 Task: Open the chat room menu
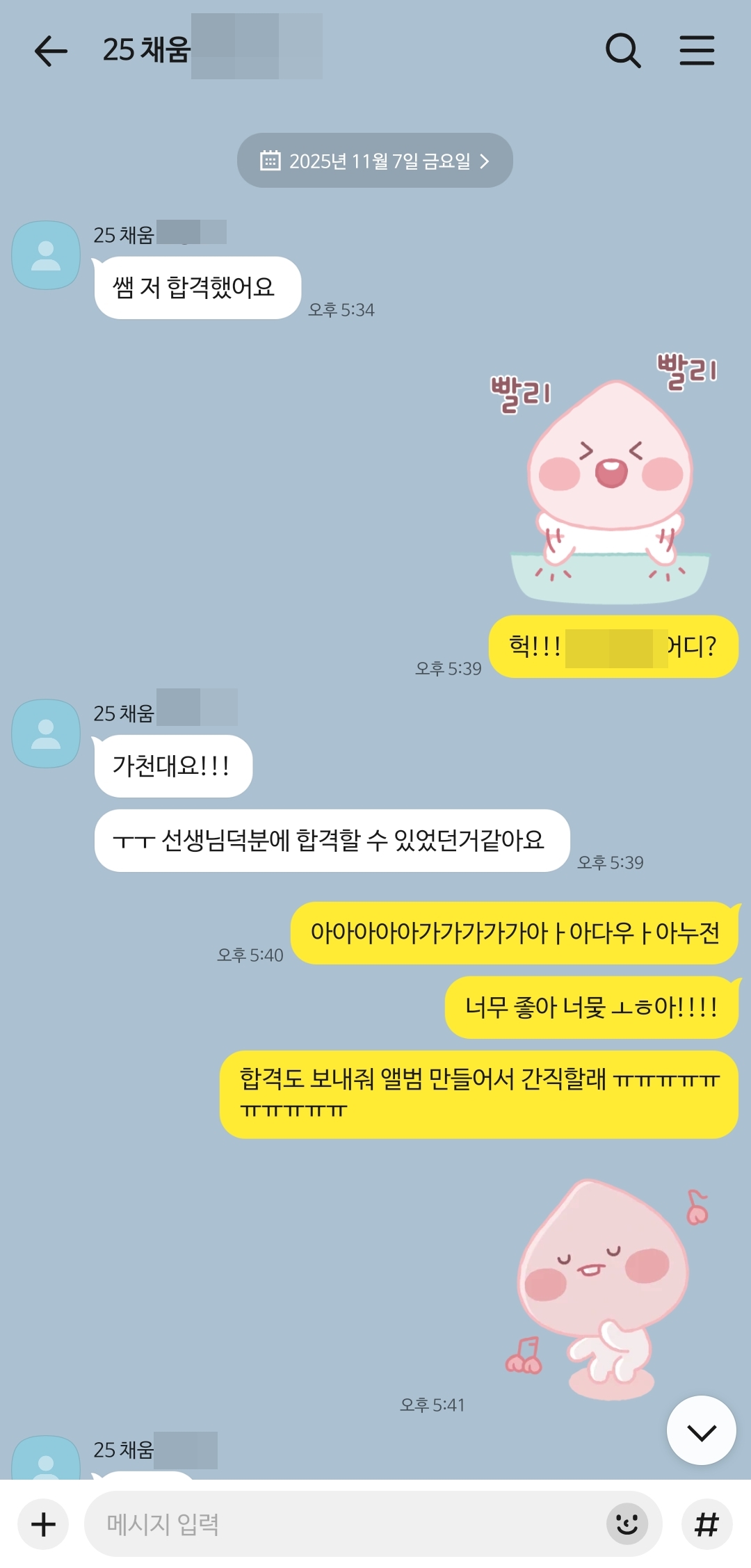coord(697,51)
